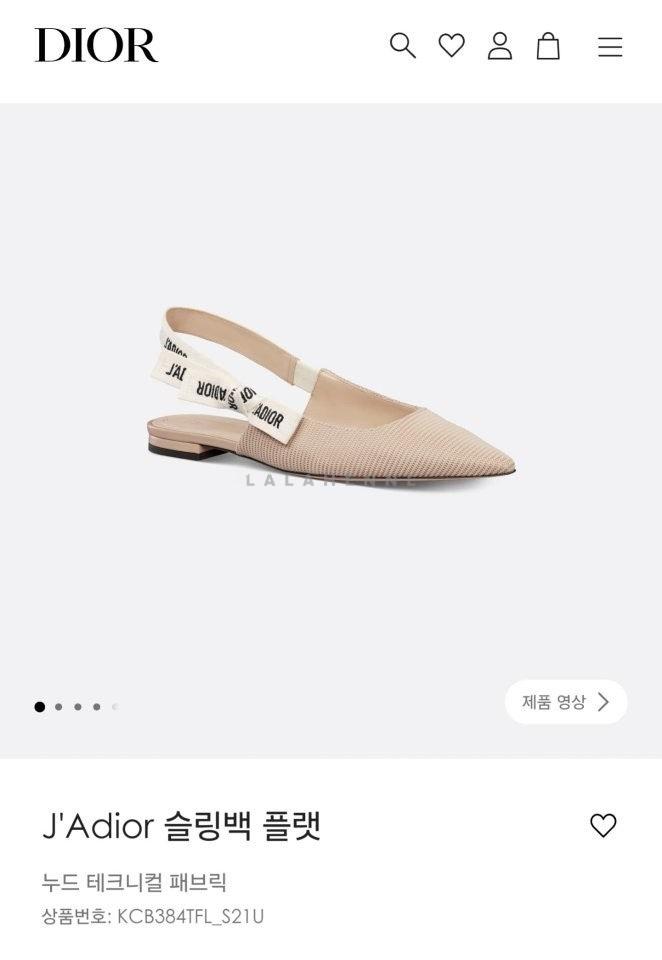Open the hamburger menu
This screenshot has width=662, height=960.
tap(610, 47)
